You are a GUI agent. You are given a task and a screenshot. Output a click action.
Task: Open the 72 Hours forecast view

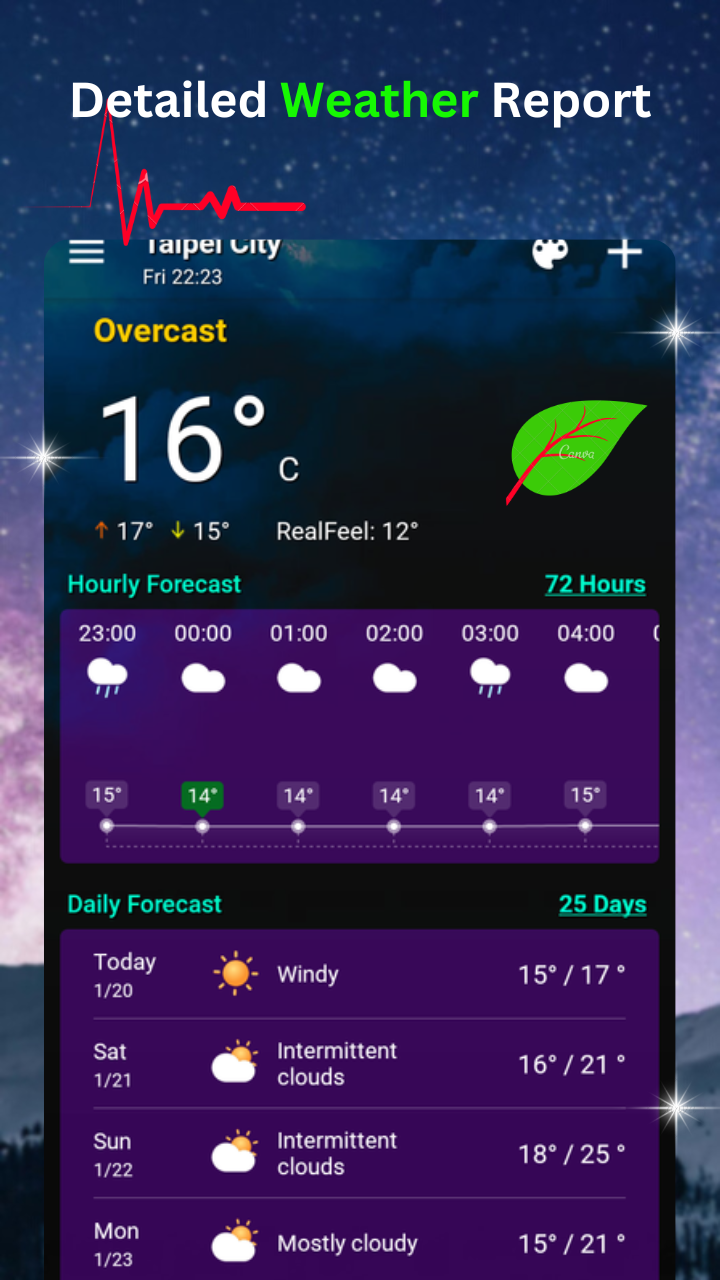click(595, 584)
